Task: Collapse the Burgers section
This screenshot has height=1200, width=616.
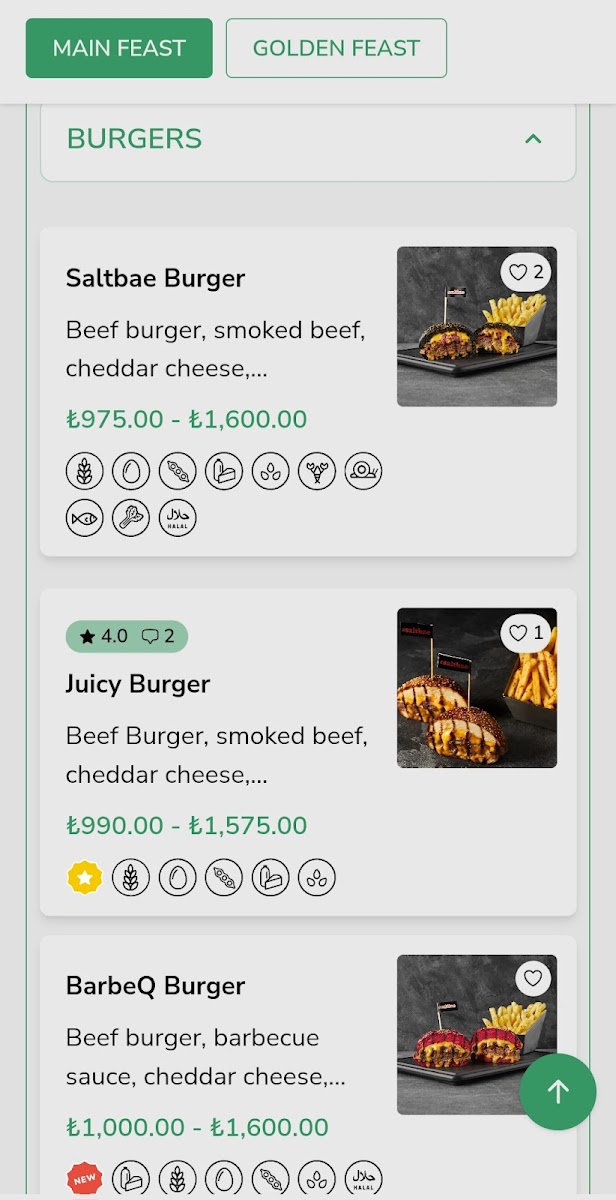Action: [533, 139]
